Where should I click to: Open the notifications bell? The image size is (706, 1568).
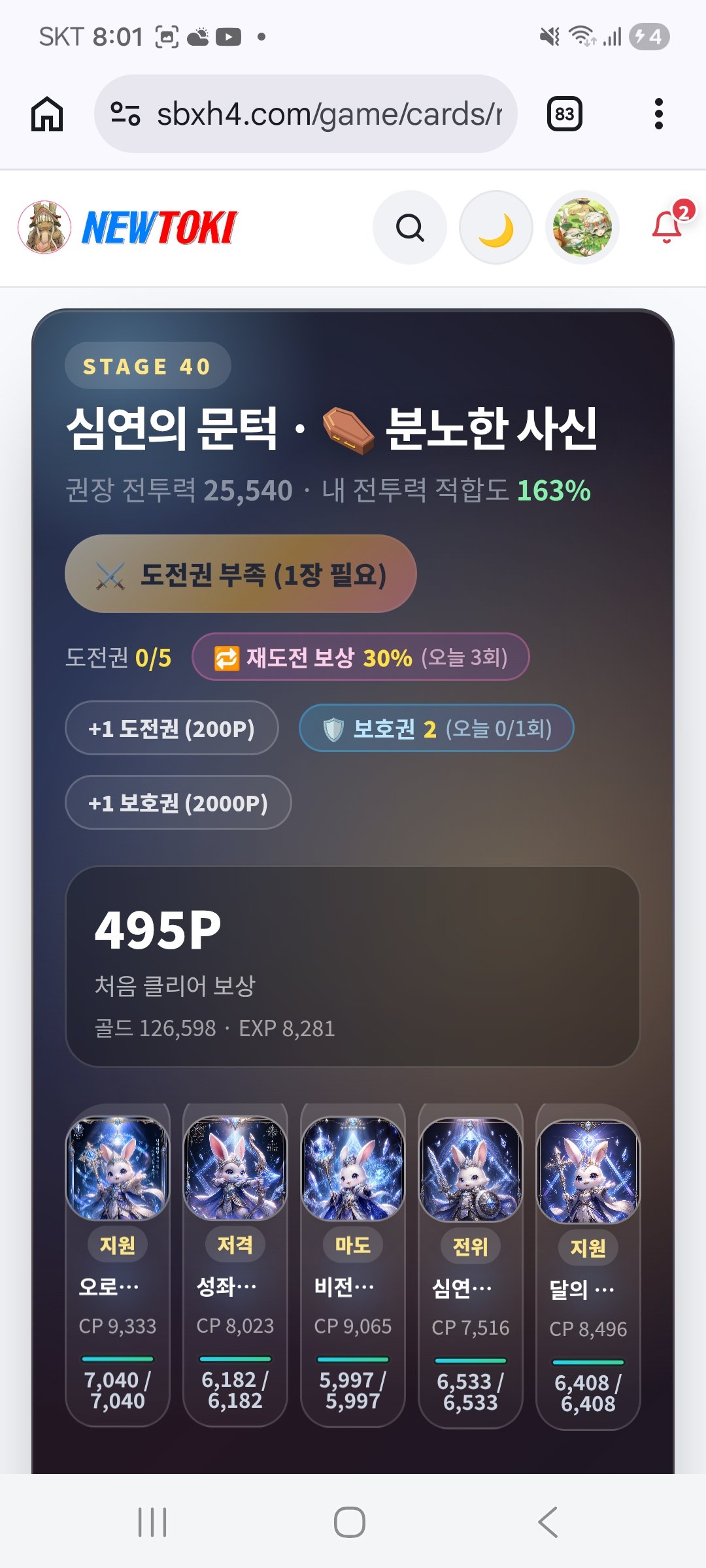669,225
